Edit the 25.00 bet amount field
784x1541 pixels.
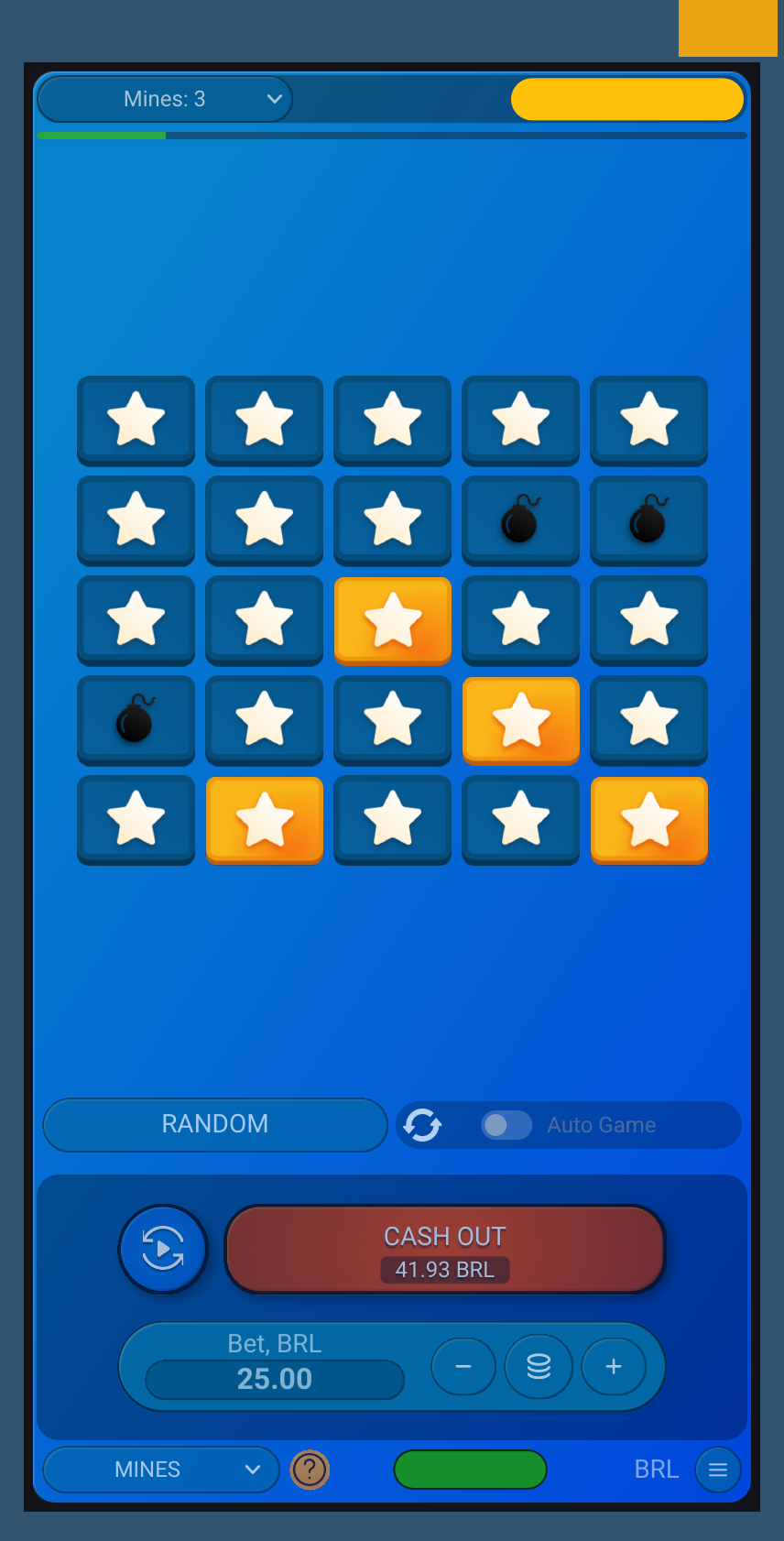275,1379
